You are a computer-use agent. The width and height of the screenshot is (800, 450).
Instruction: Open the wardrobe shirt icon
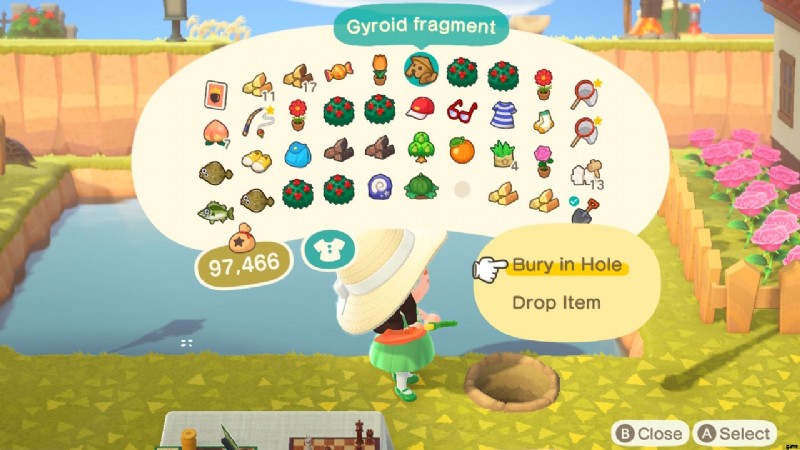tap(323, 252)
